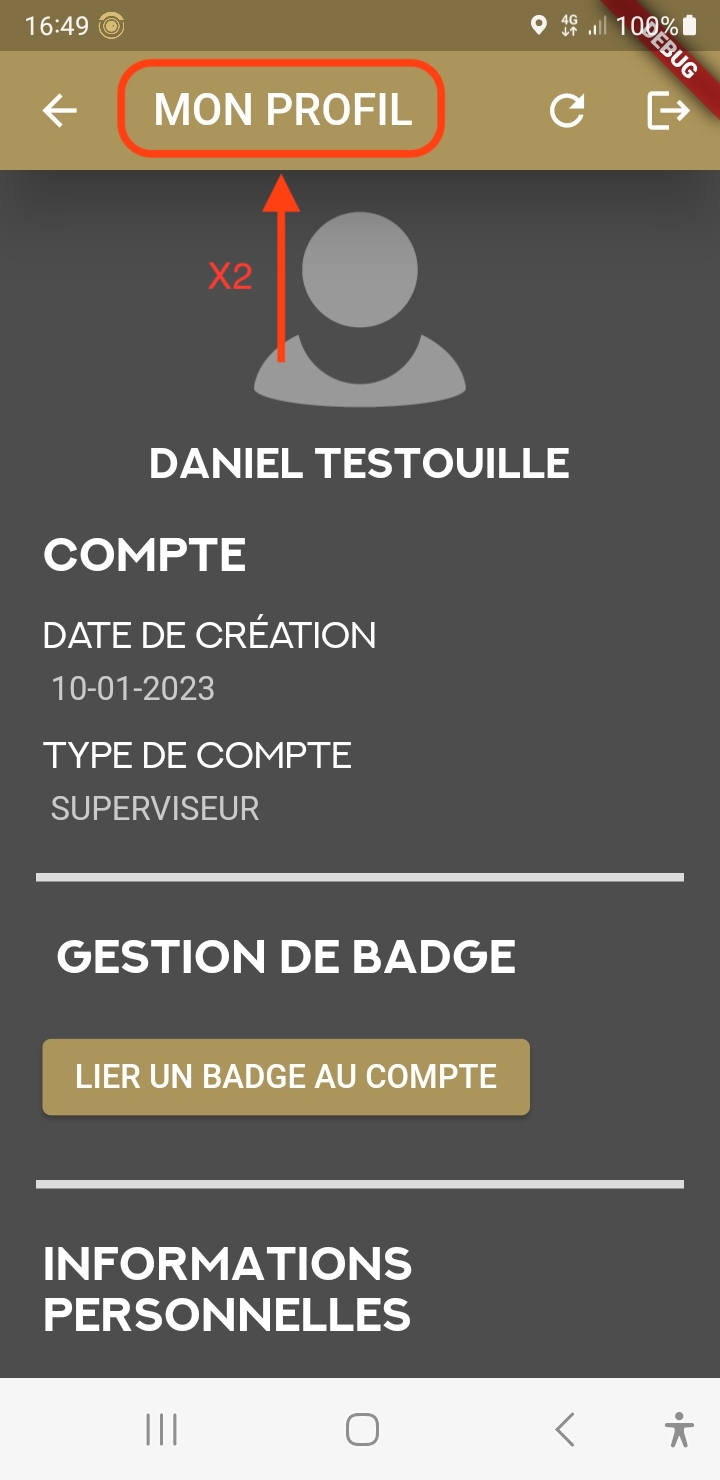
Task: Tap the system back button
Action: [x=565, y=1429]
